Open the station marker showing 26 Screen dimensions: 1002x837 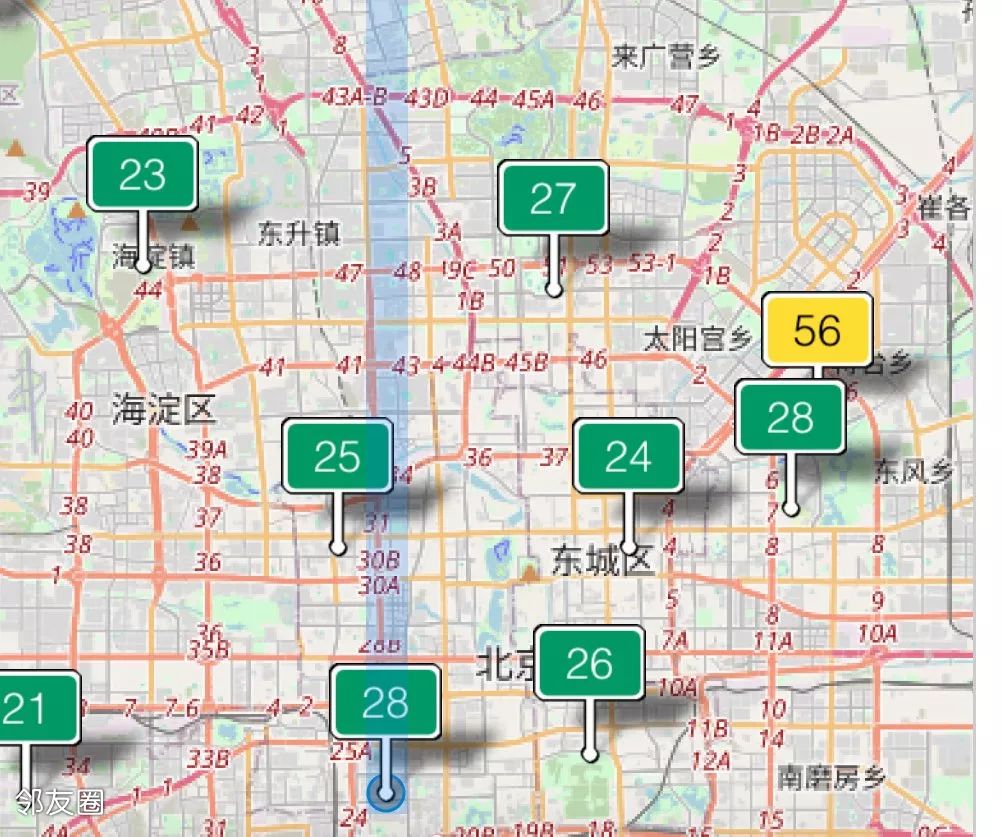[x=589, y=663]
